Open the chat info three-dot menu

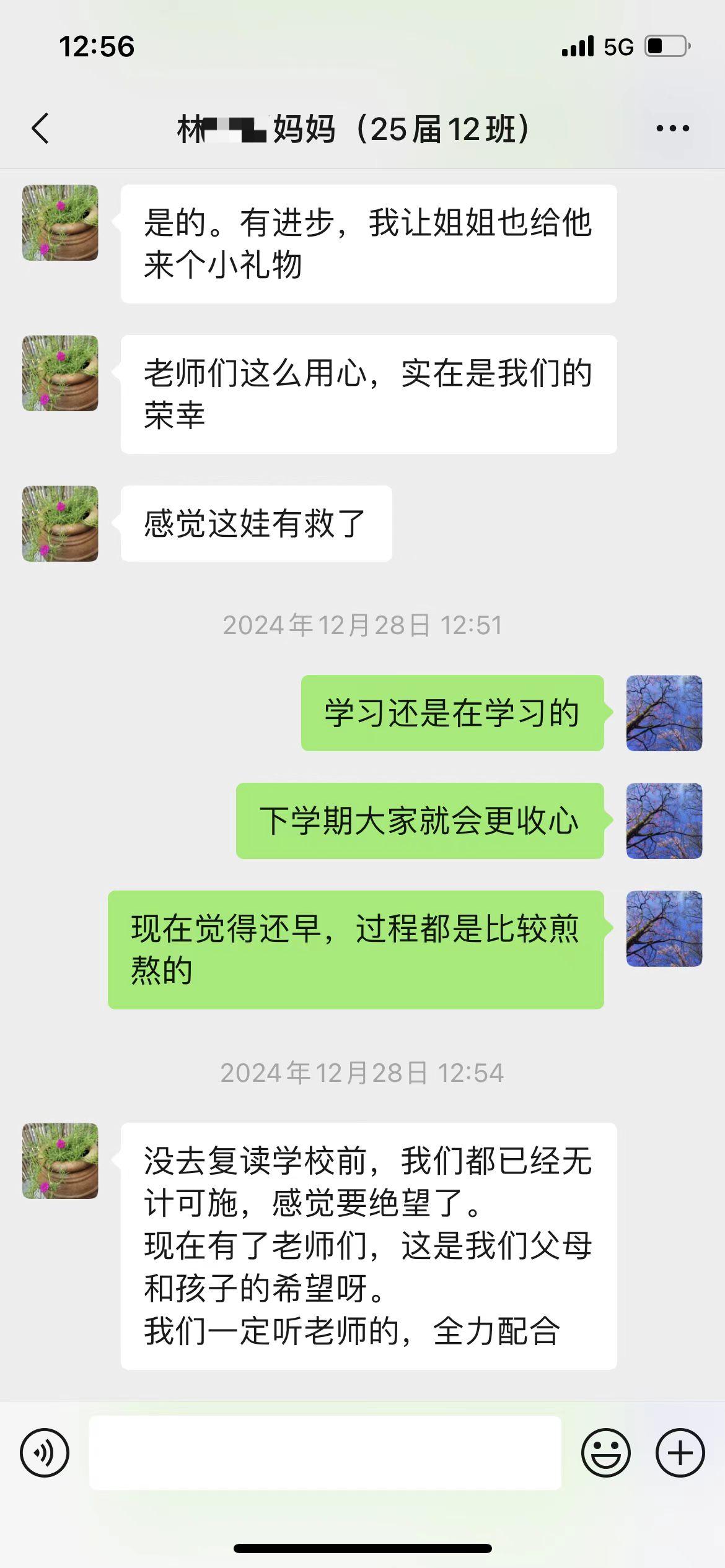[672, 129]
